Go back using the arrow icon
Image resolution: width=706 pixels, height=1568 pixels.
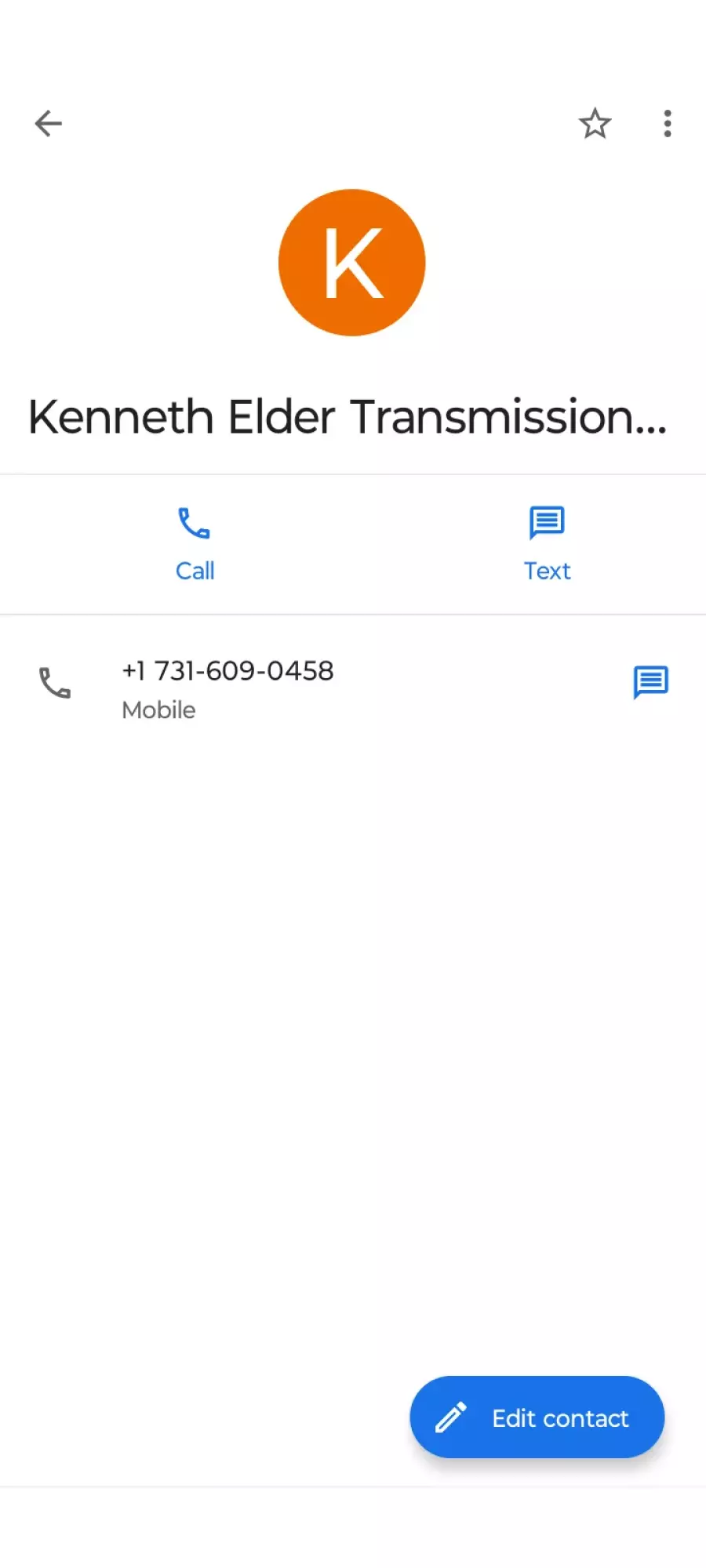(x=48, y=124)
